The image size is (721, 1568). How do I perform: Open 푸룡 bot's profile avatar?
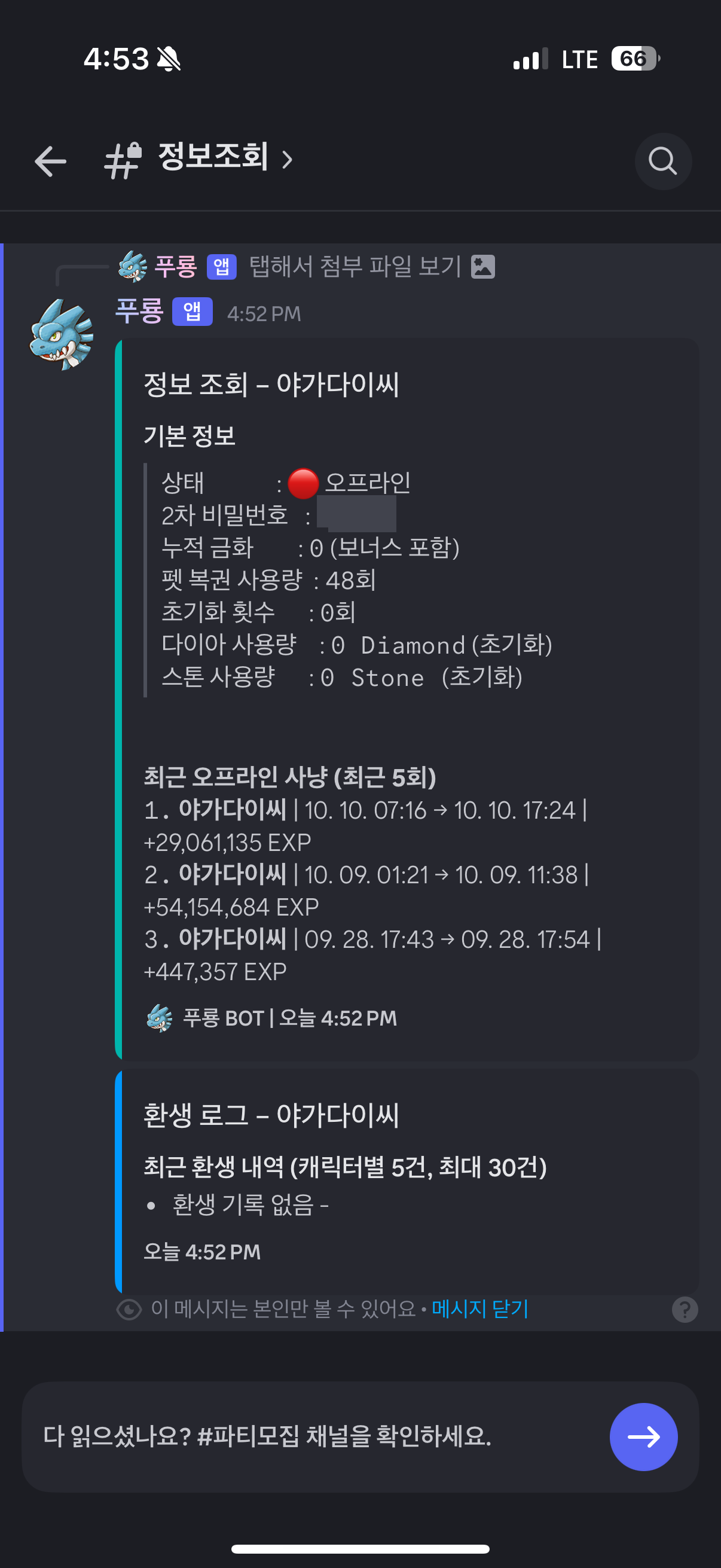tap(61, 334)
